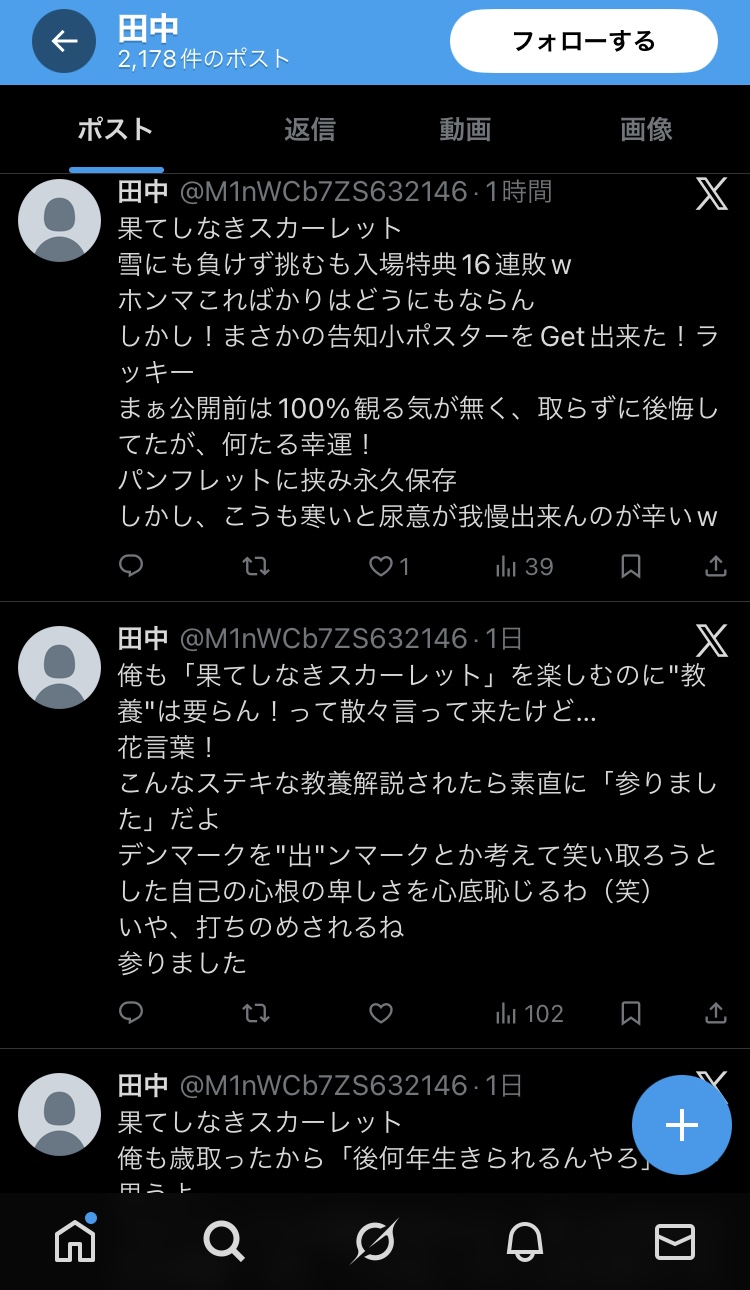
Task: Repost the 入場特典16連敗 post
Action: point(256,567)
